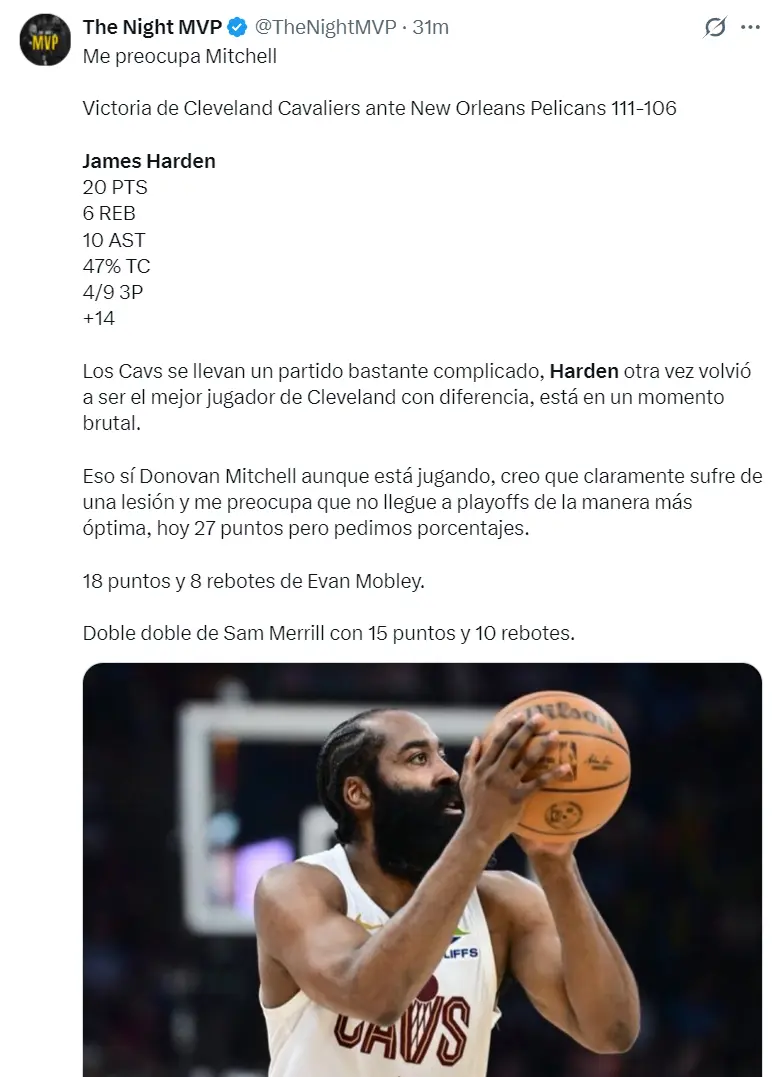777x1077 pixels.
Task: Open the @TheNightMVP handle
Action: tap(328, 27)
